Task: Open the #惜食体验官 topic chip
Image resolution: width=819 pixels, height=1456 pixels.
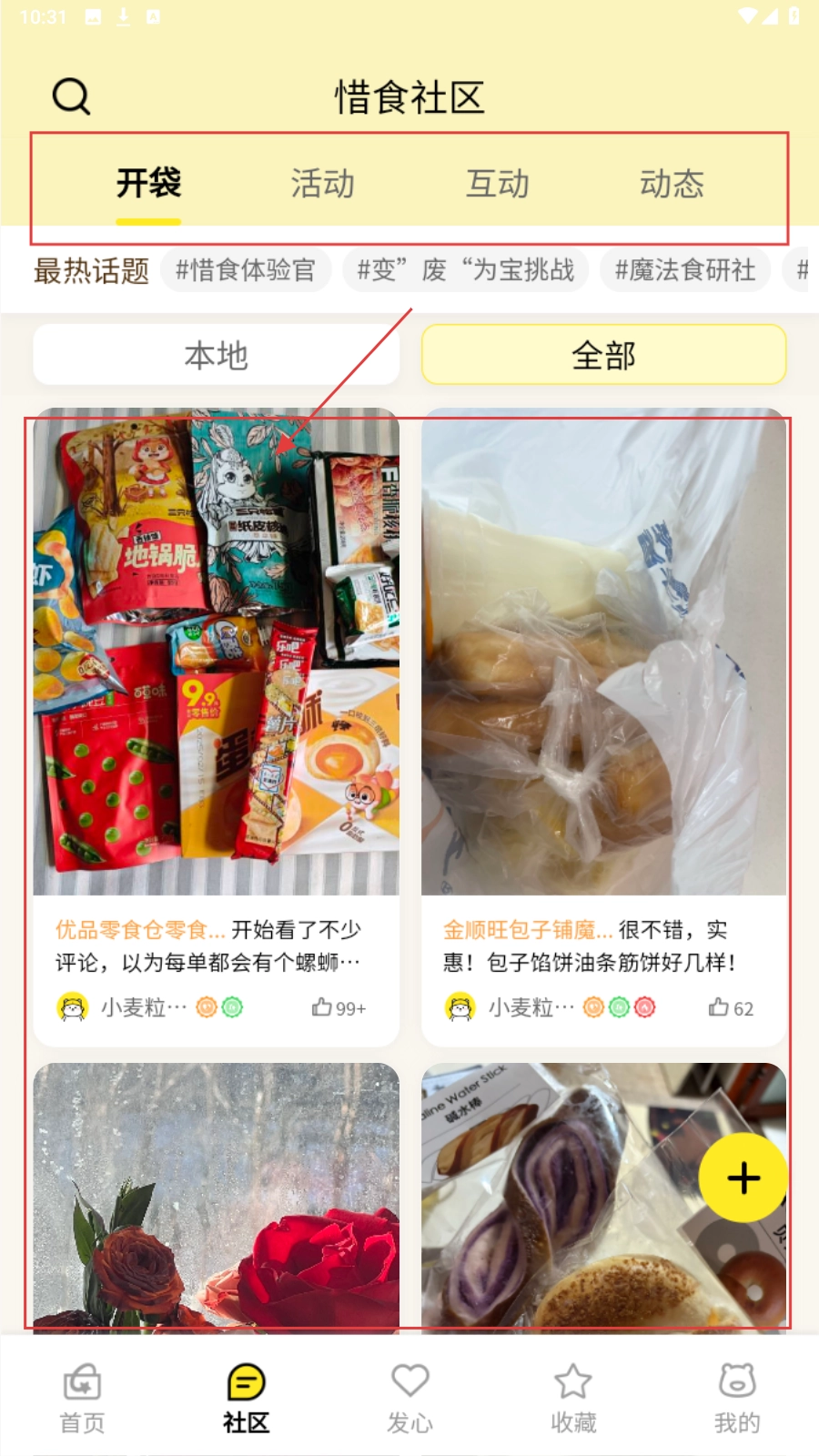Action: (245, 270)
